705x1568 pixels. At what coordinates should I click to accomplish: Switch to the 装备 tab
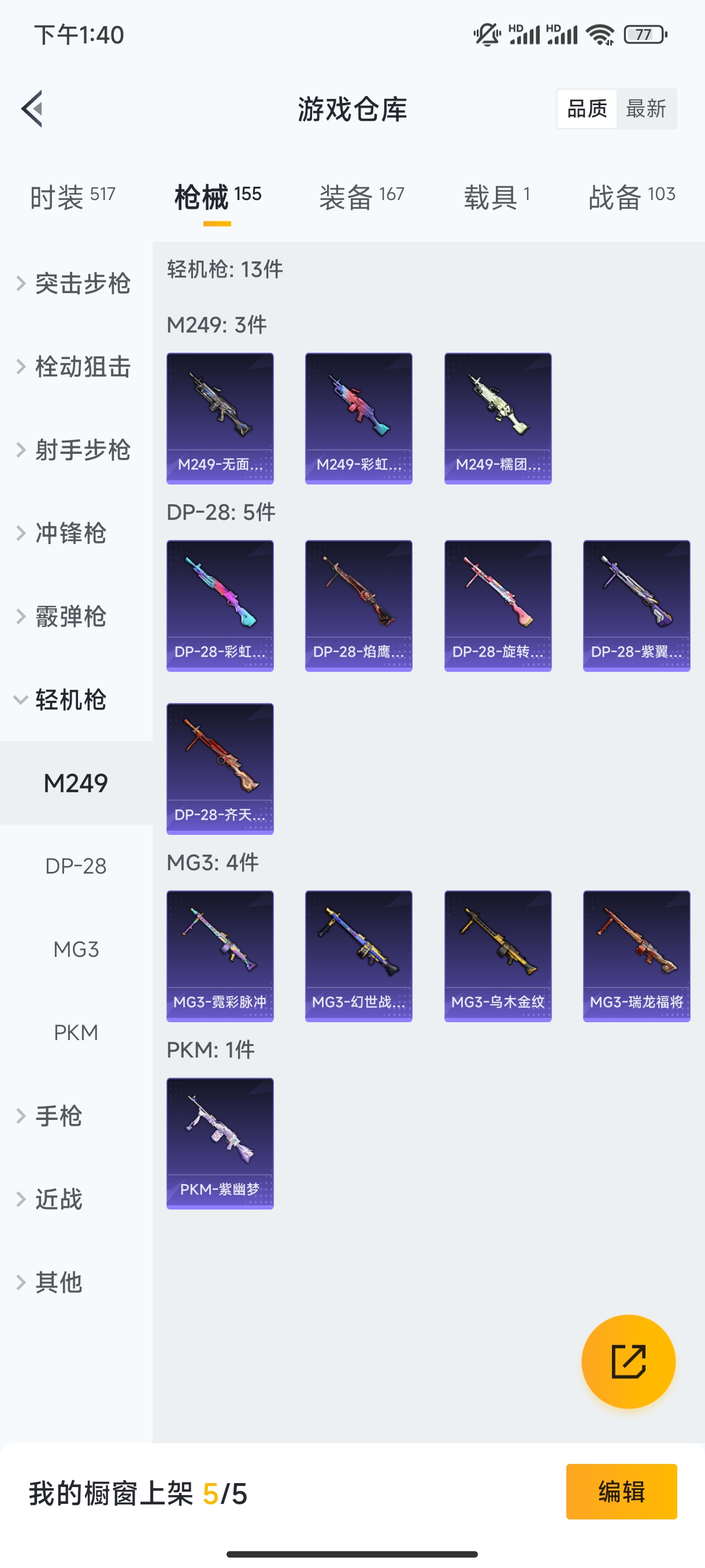(x=361, y=197)
